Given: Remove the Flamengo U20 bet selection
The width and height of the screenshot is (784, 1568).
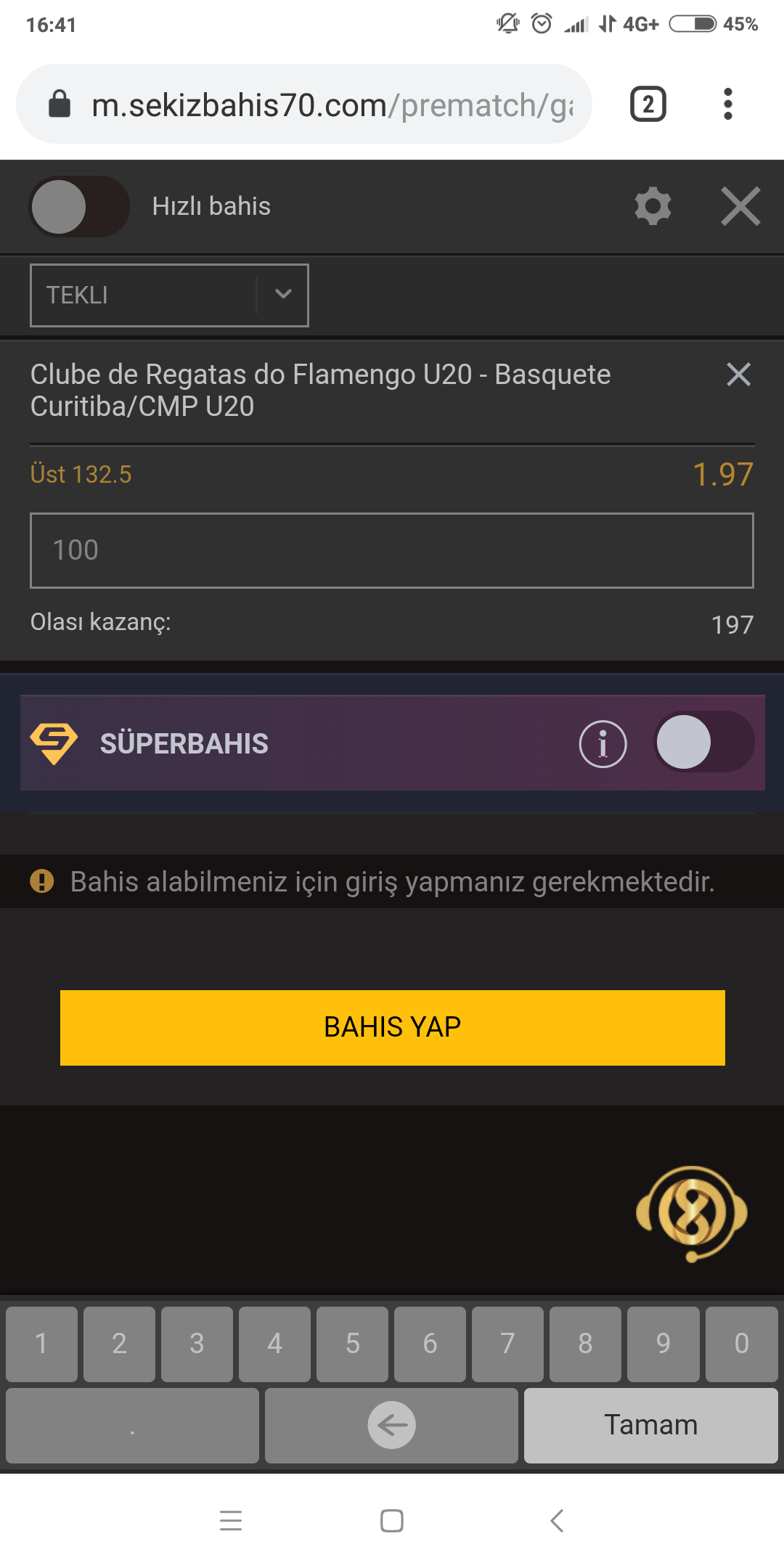Looking at the screenshot, I should pos(738,375).
